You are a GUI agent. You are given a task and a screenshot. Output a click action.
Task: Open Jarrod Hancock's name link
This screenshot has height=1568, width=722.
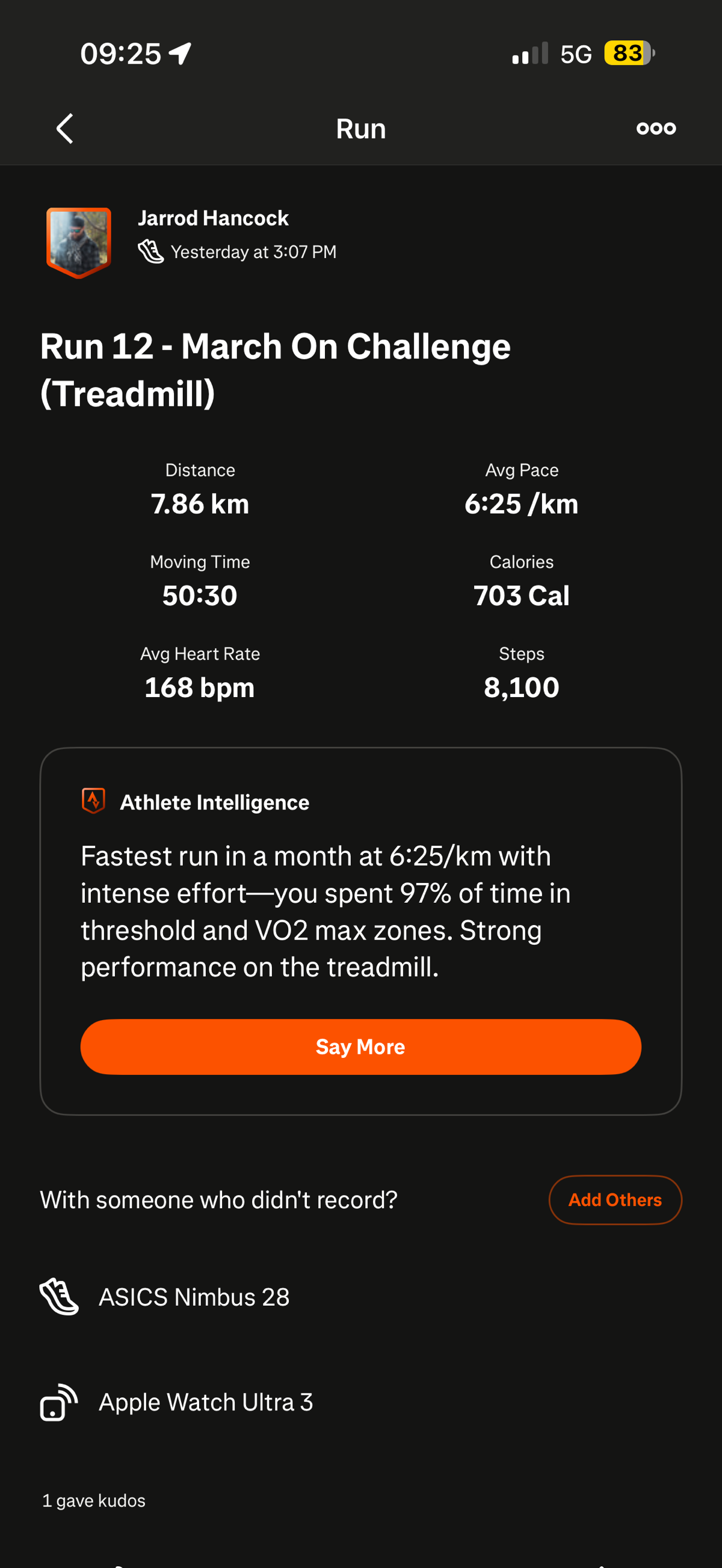coord(213,218)
